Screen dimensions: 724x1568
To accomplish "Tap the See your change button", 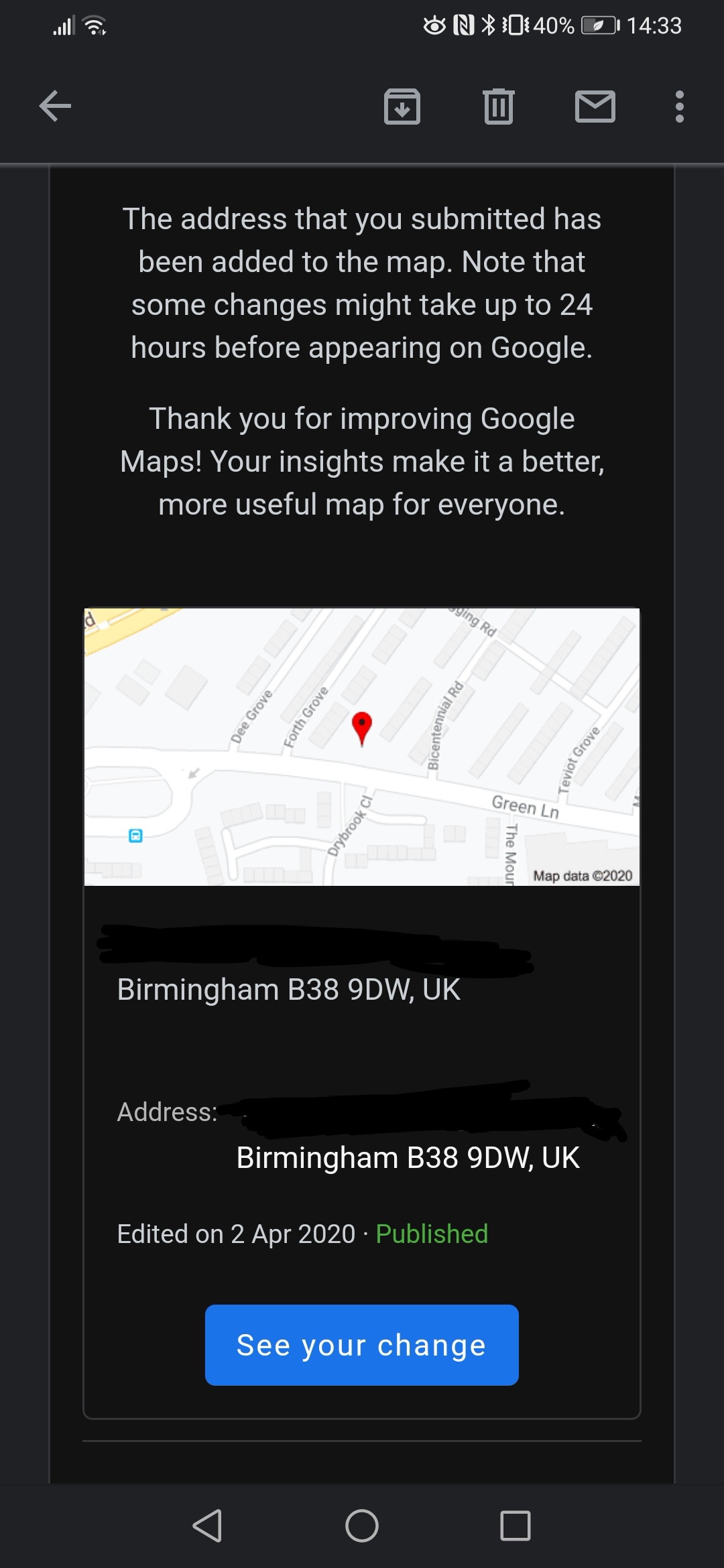I will tap(362, 1345).
